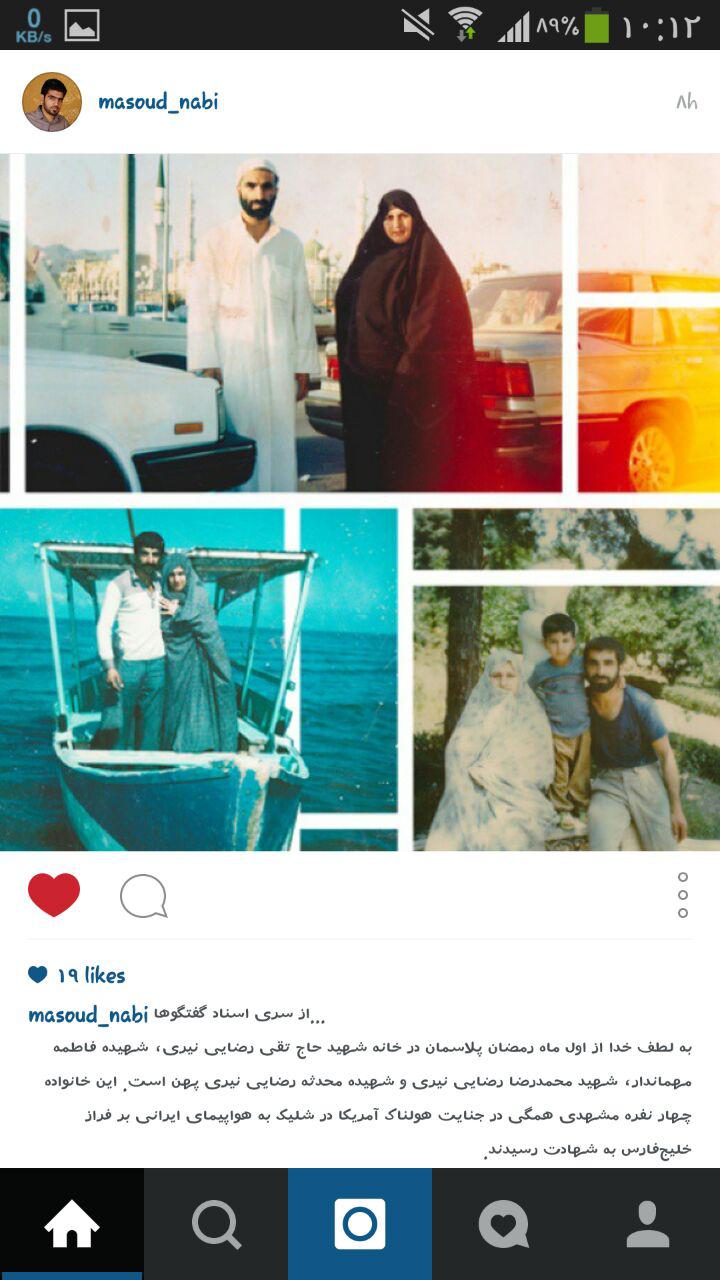Open the posted photo collage
Viewport: 720px width, 1280px height.
click(x=360, y=502)
